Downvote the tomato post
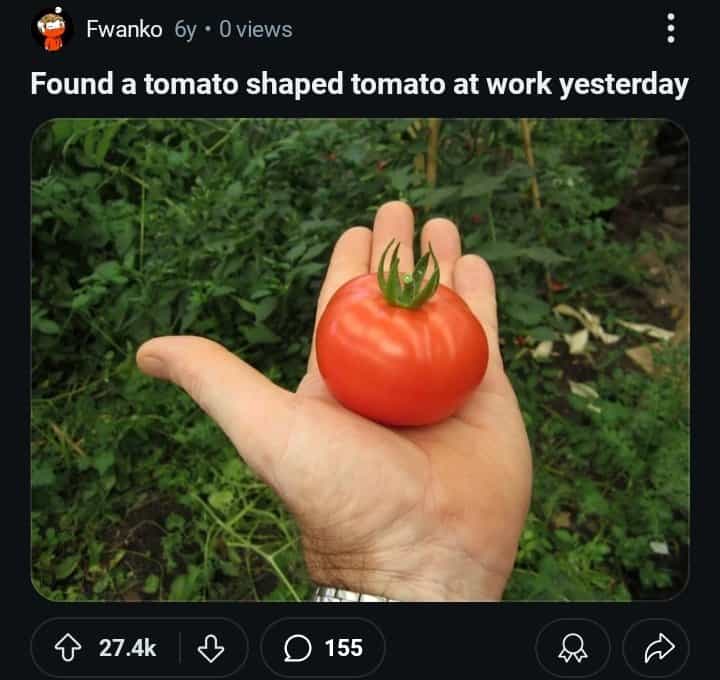 210,648
